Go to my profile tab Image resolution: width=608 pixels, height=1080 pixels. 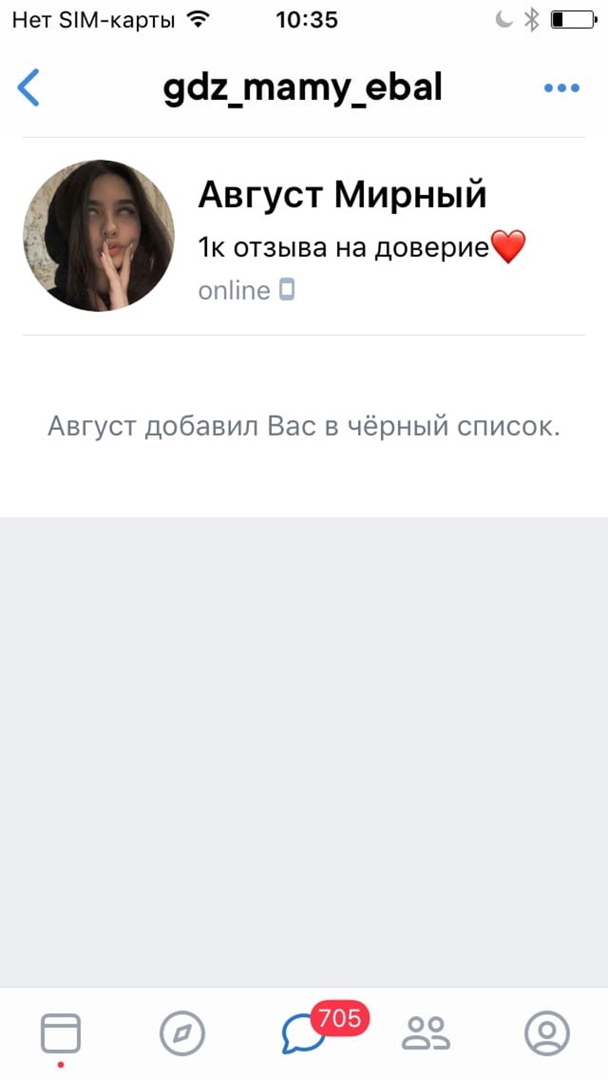pyautogui.click(x=547, y=1033)
